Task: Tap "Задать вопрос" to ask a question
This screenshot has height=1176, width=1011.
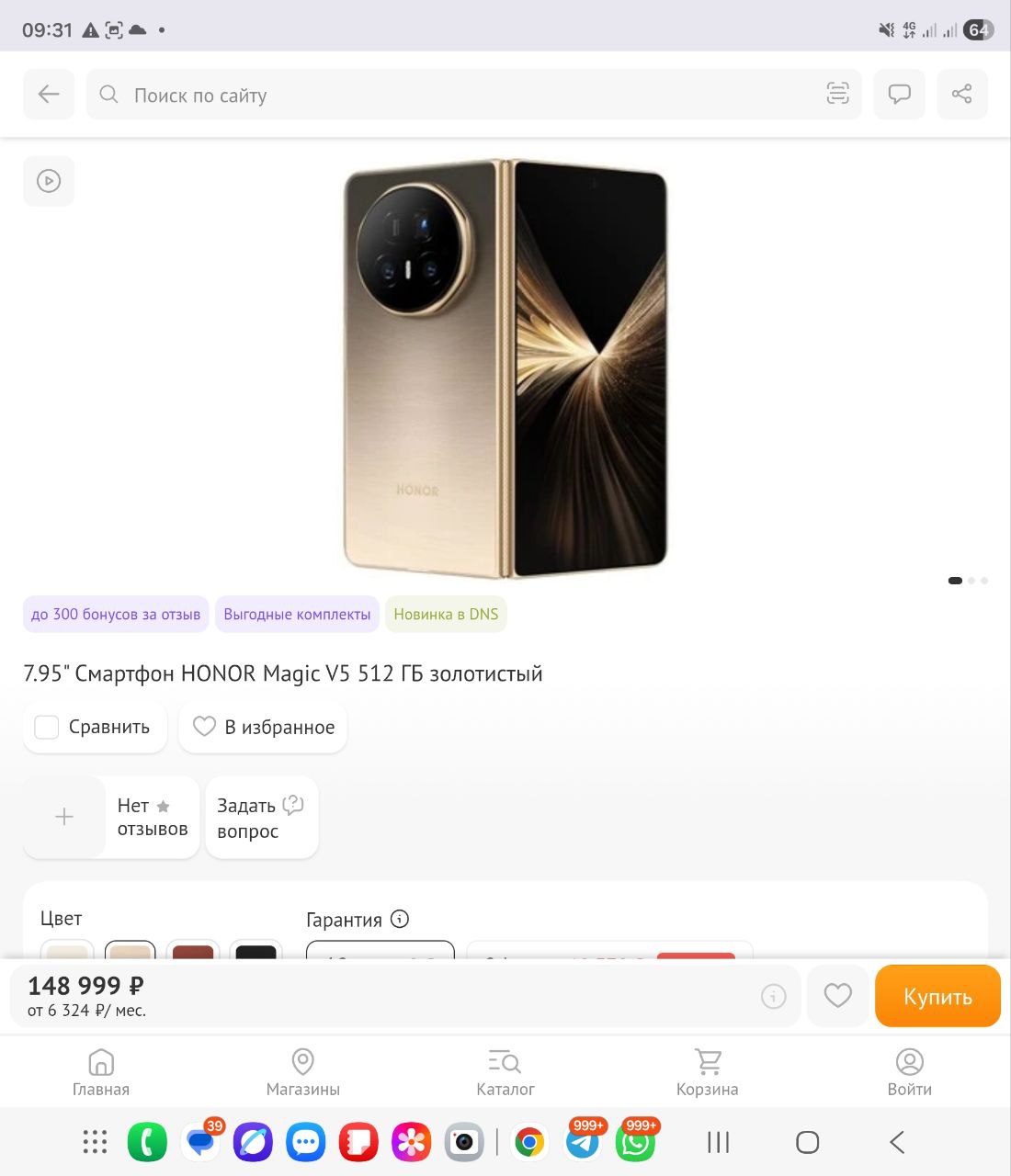Action: point(261,818)
